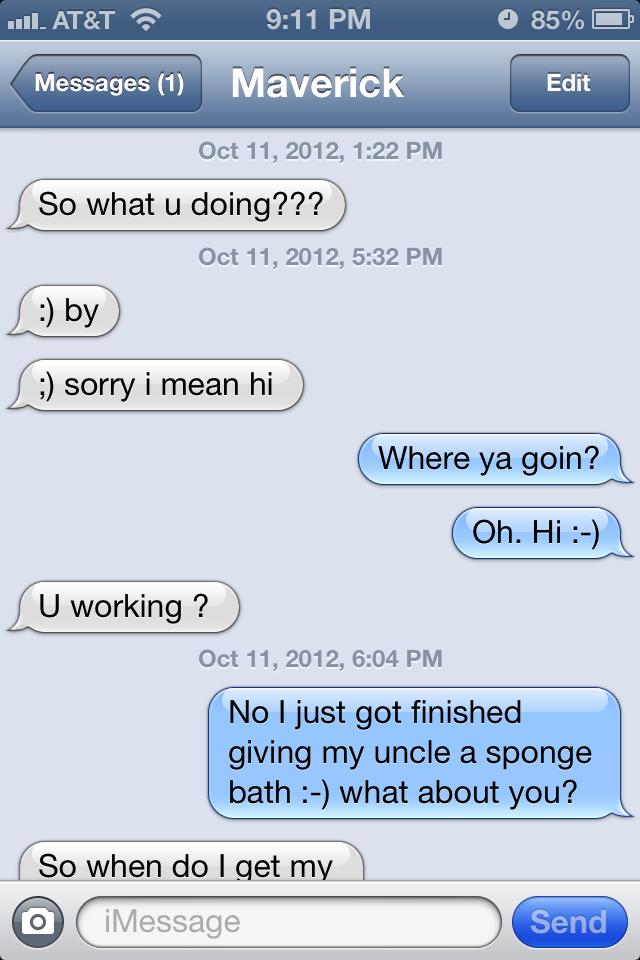Tap the Send button
The image size is (640, 960).
coord(568,921)
